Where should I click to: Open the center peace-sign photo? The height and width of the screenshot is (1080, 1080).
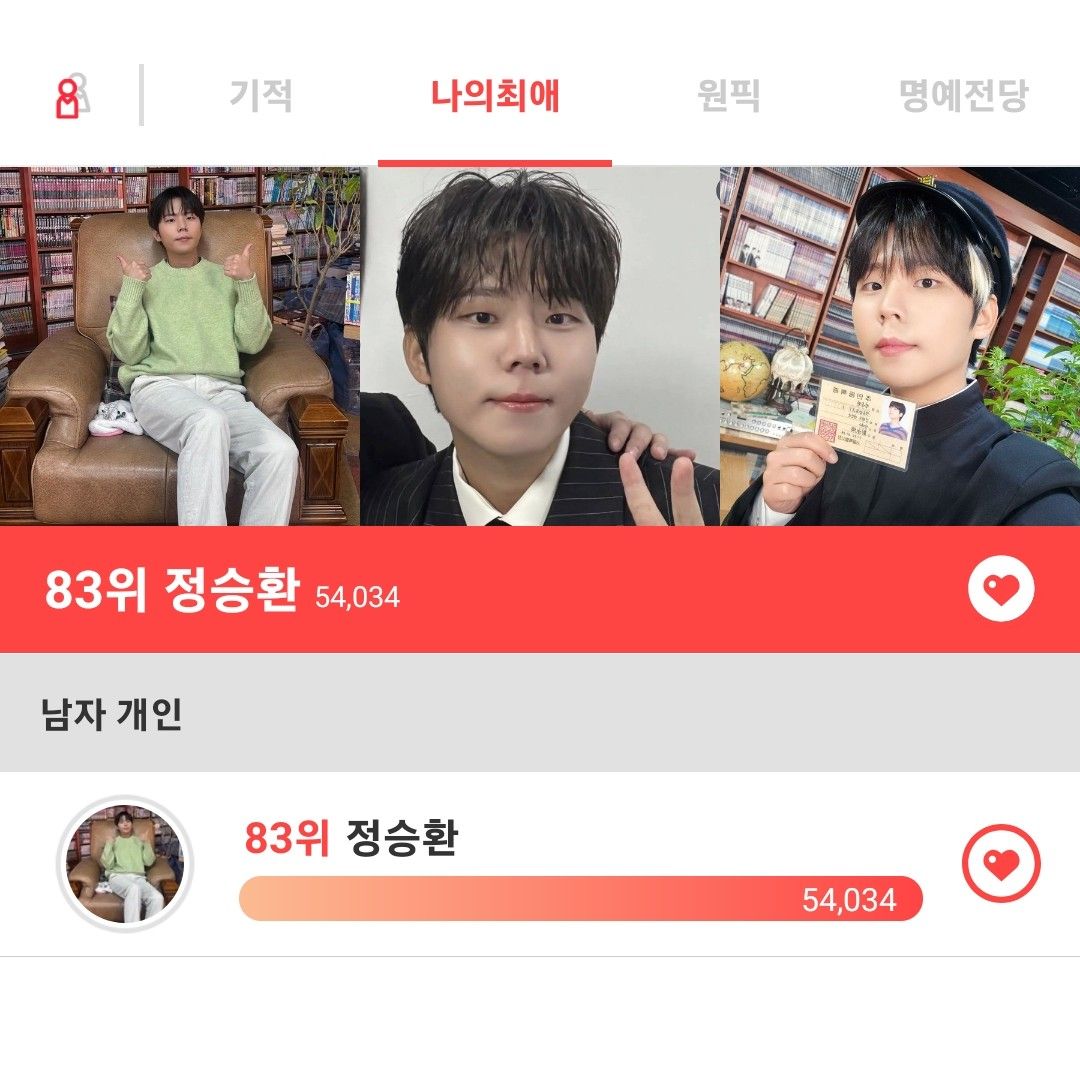coord(540,345)
